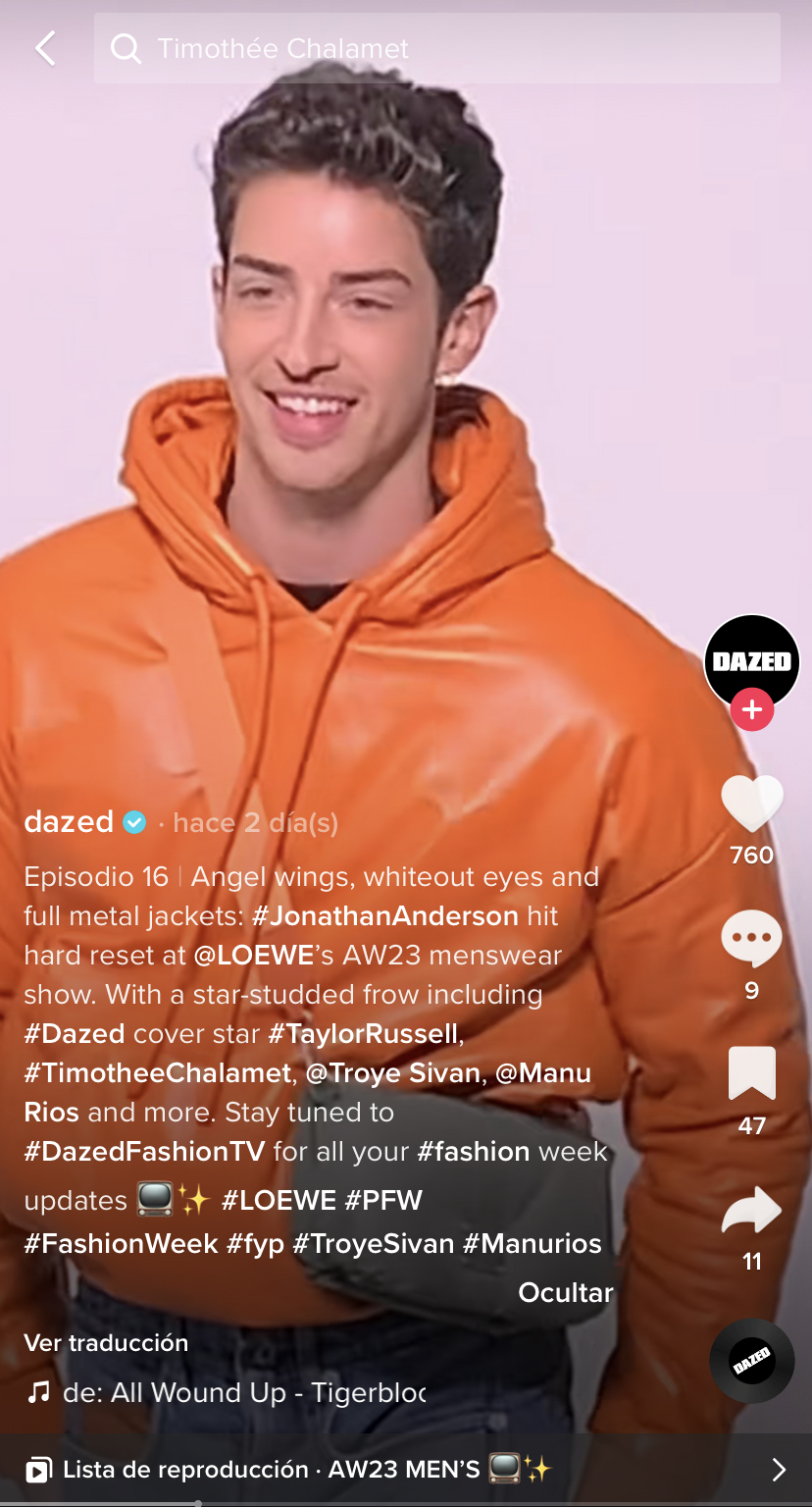Open the #Manurios hashtag

[x=532, y=1244]
